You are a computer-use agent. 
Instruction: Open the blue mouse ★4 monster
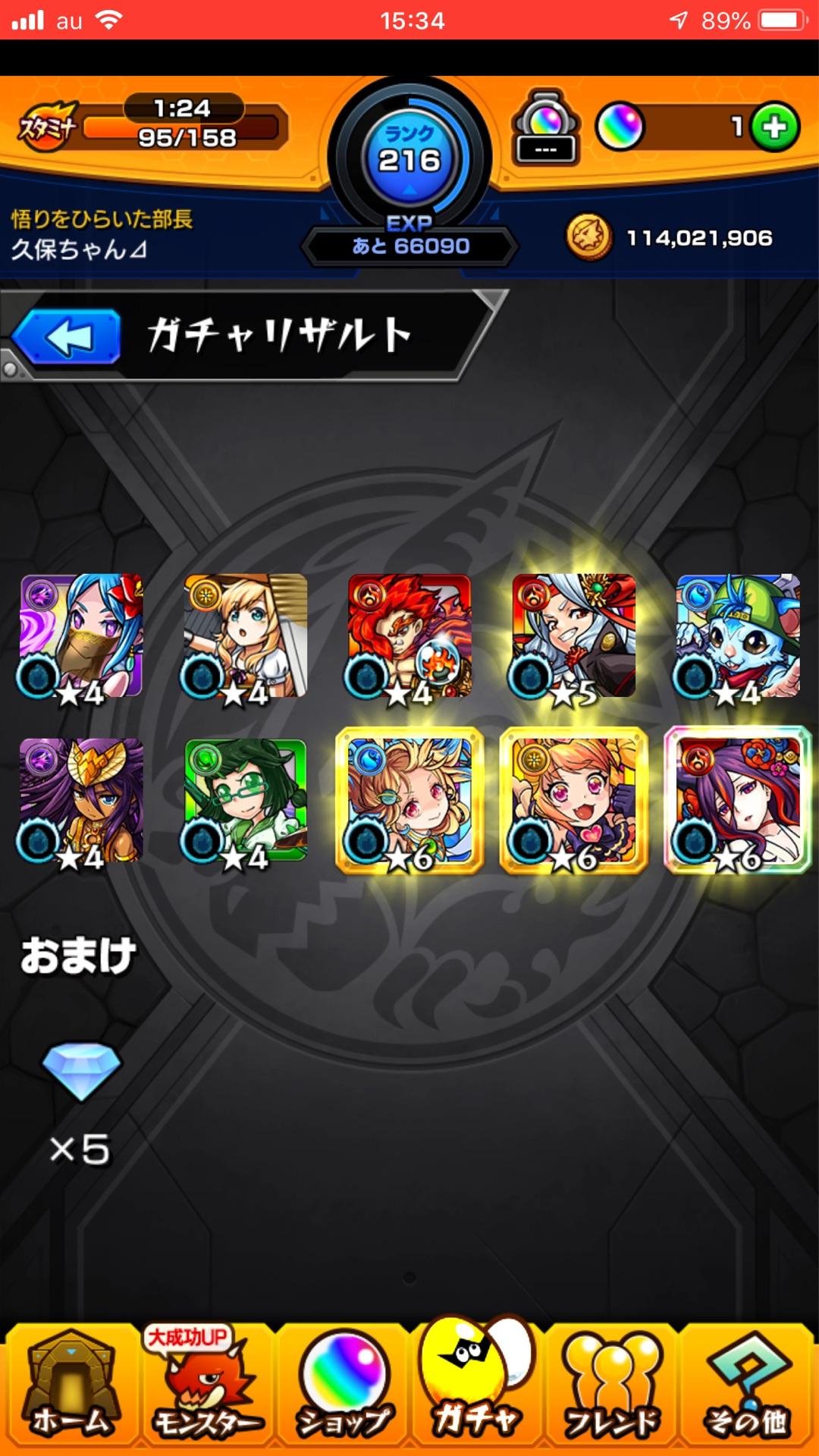(738, 635)
